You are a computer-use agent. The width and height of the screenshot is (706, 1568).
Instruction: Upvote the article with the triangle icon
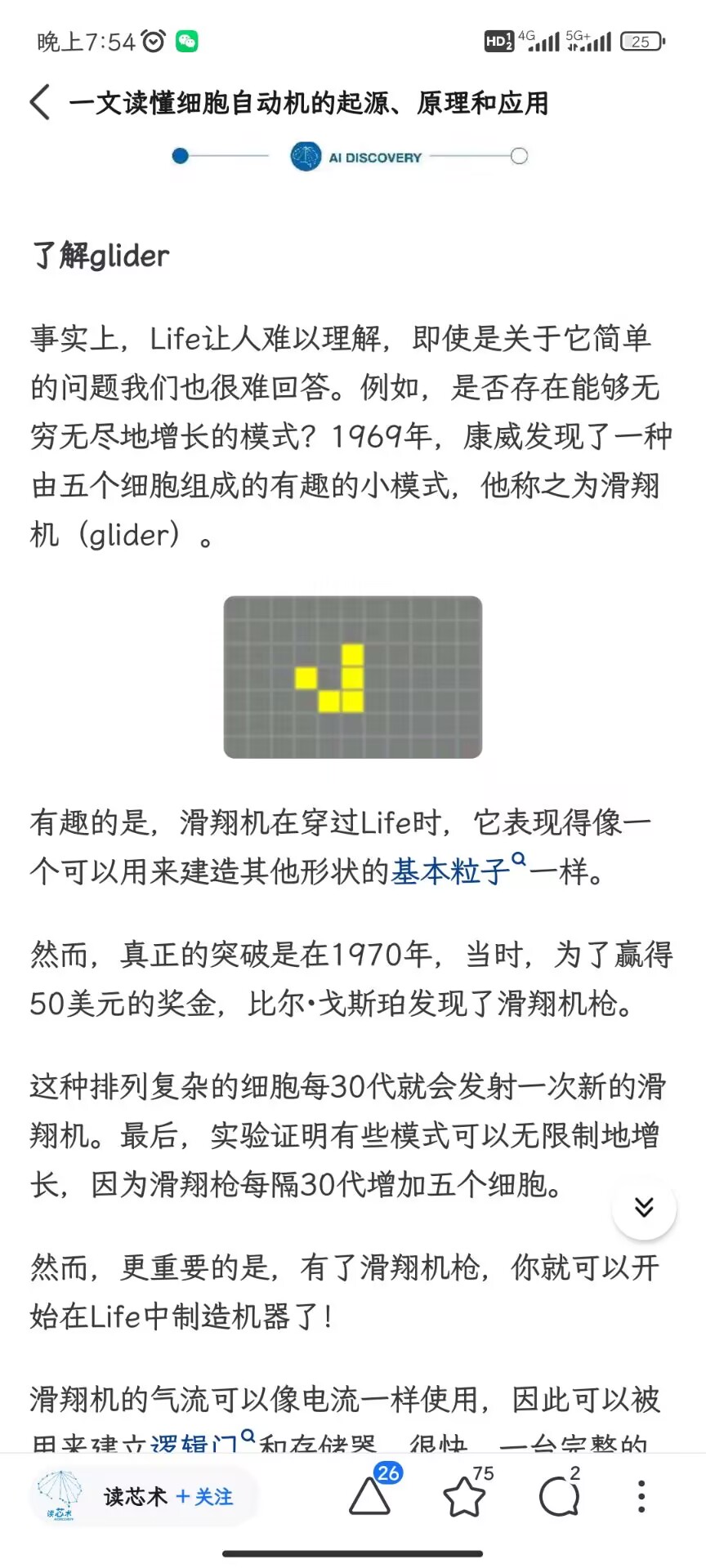coord(371,1495)
